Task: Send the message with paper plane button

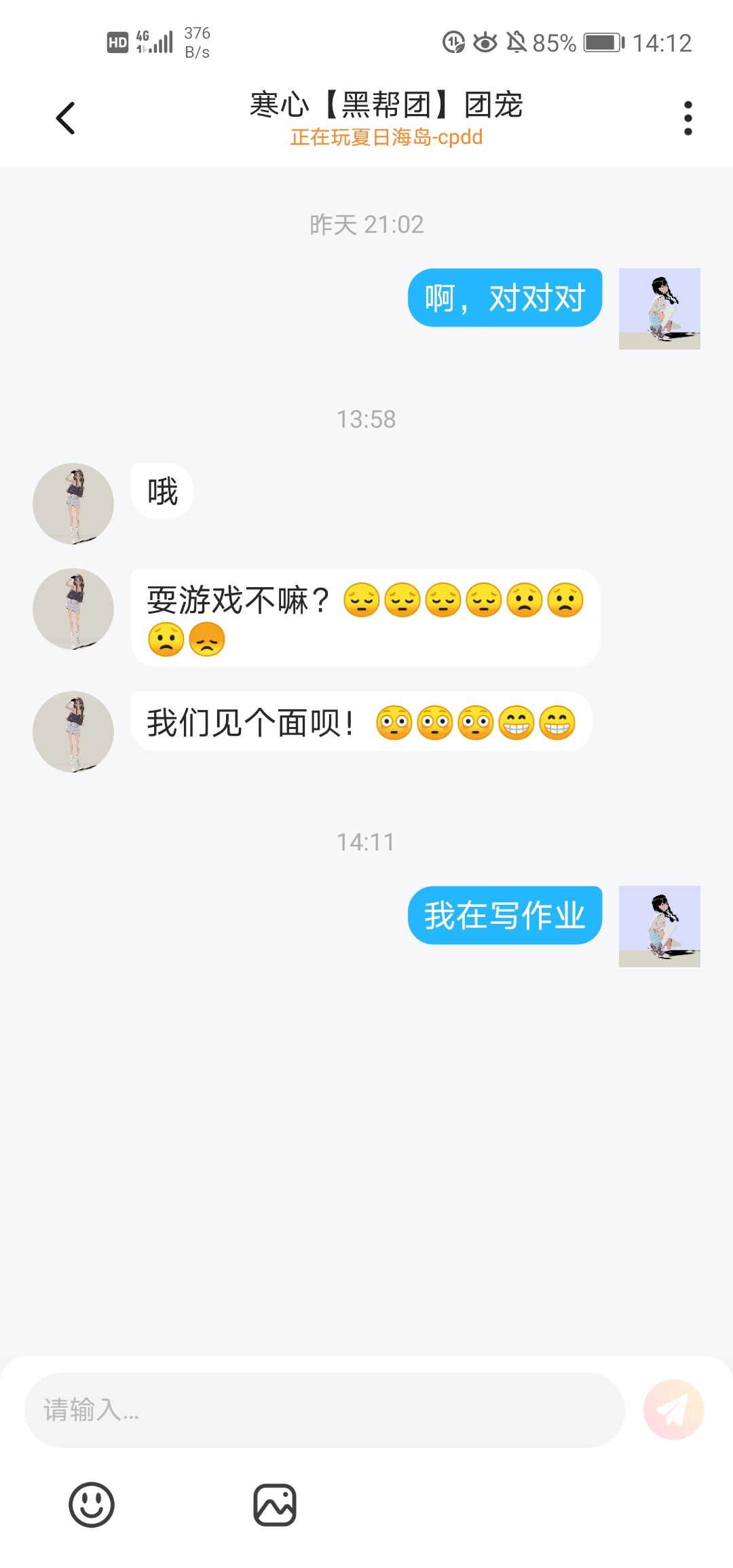Action: click(x=673, y=1410)
